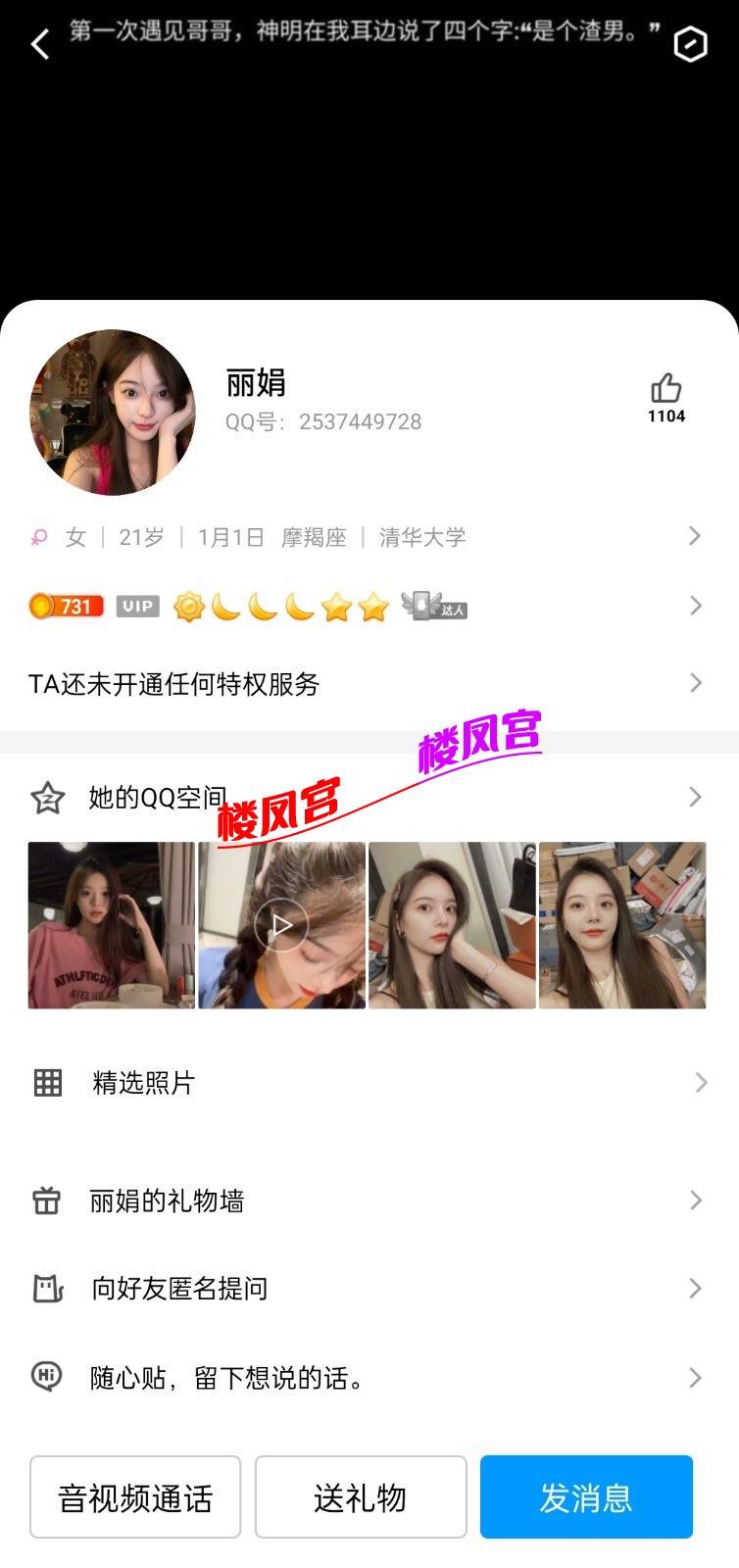Tap 送礼物 button
This screenshot has height=1568, width=739.
361,1497
